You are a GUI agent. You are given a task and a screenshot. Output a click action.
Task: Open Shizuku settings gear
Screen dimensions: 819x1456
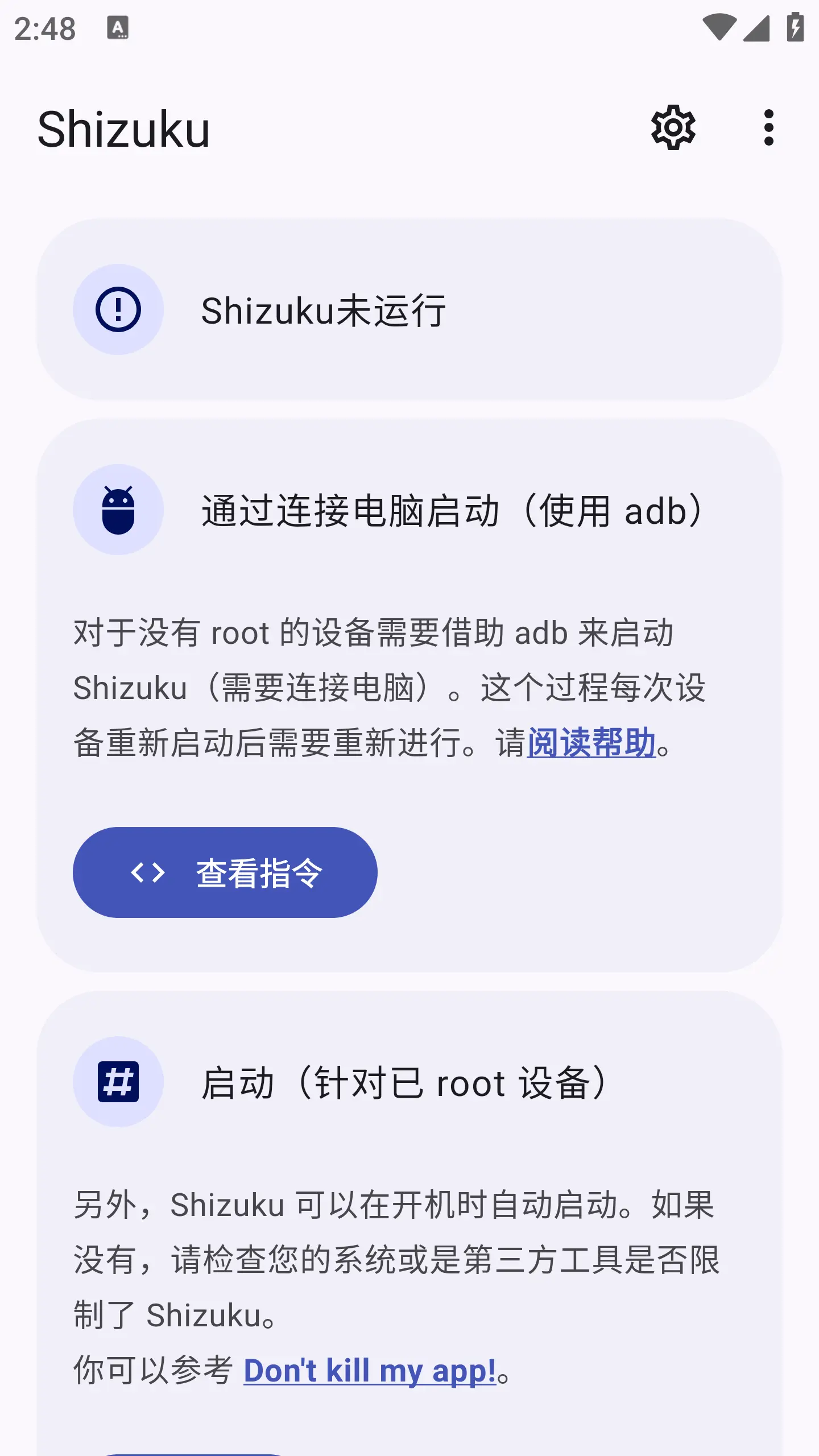click(673, 128)
